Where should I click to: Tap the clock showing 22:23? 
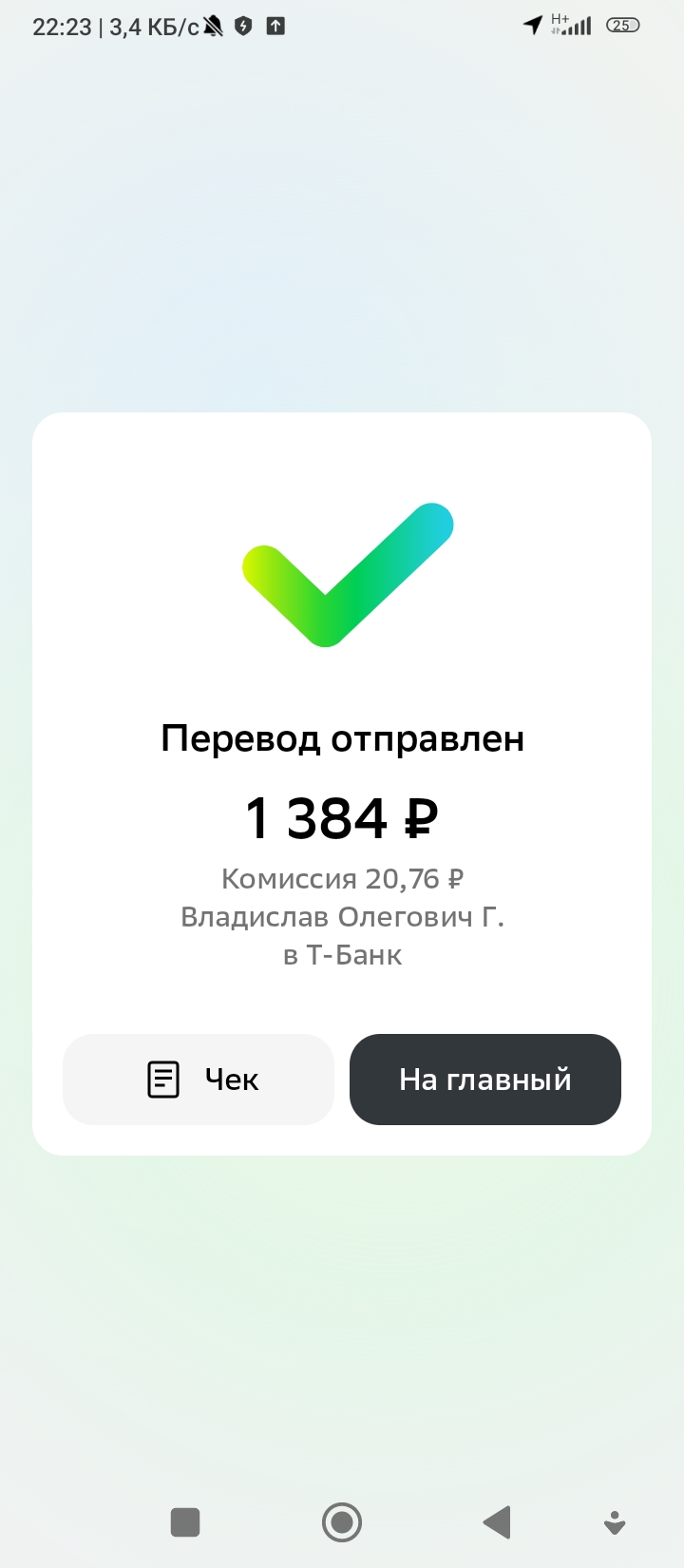coord(62,26)
